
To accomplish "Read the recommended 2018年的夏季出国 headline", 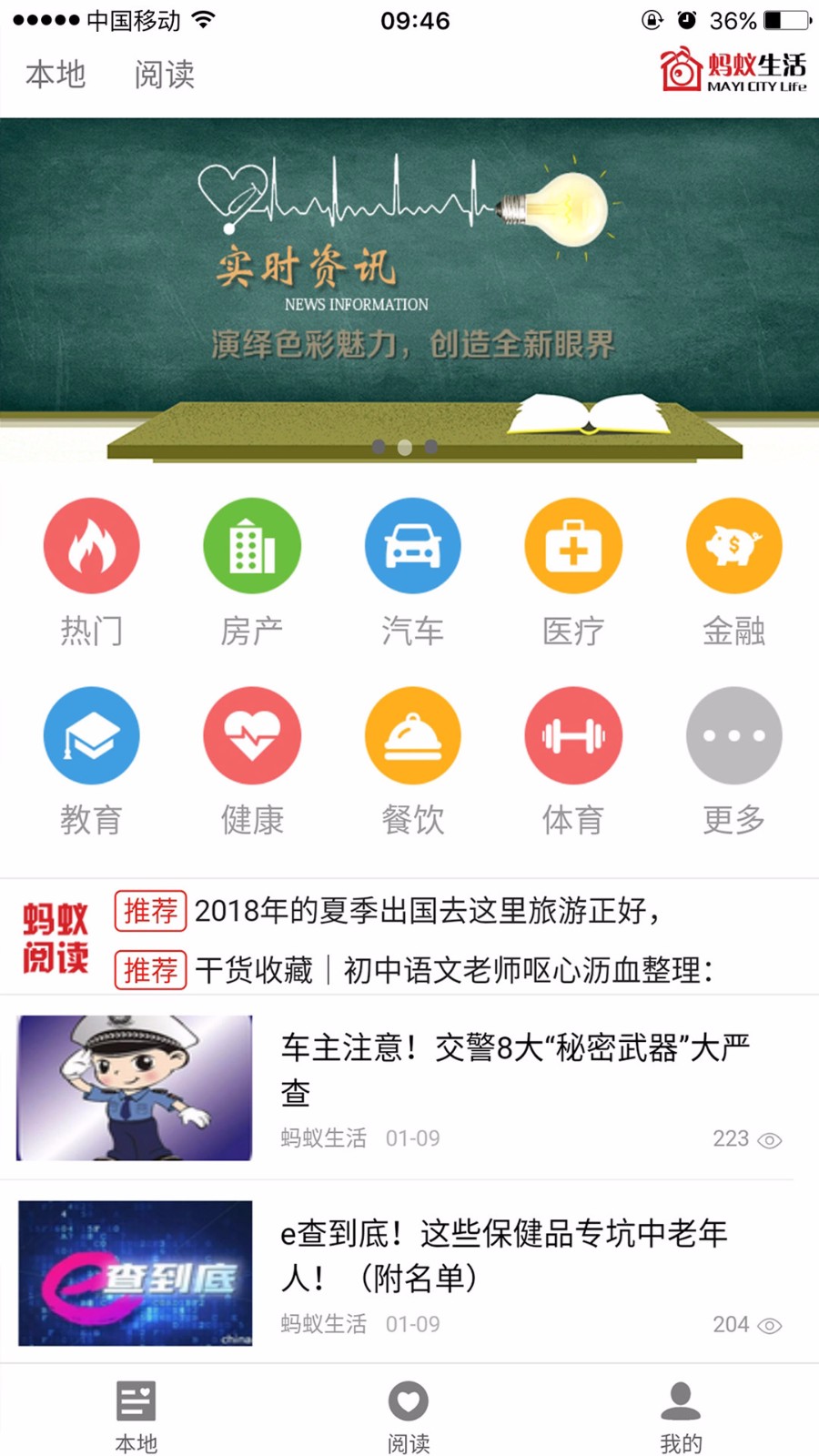I will (x=428, y=910).
